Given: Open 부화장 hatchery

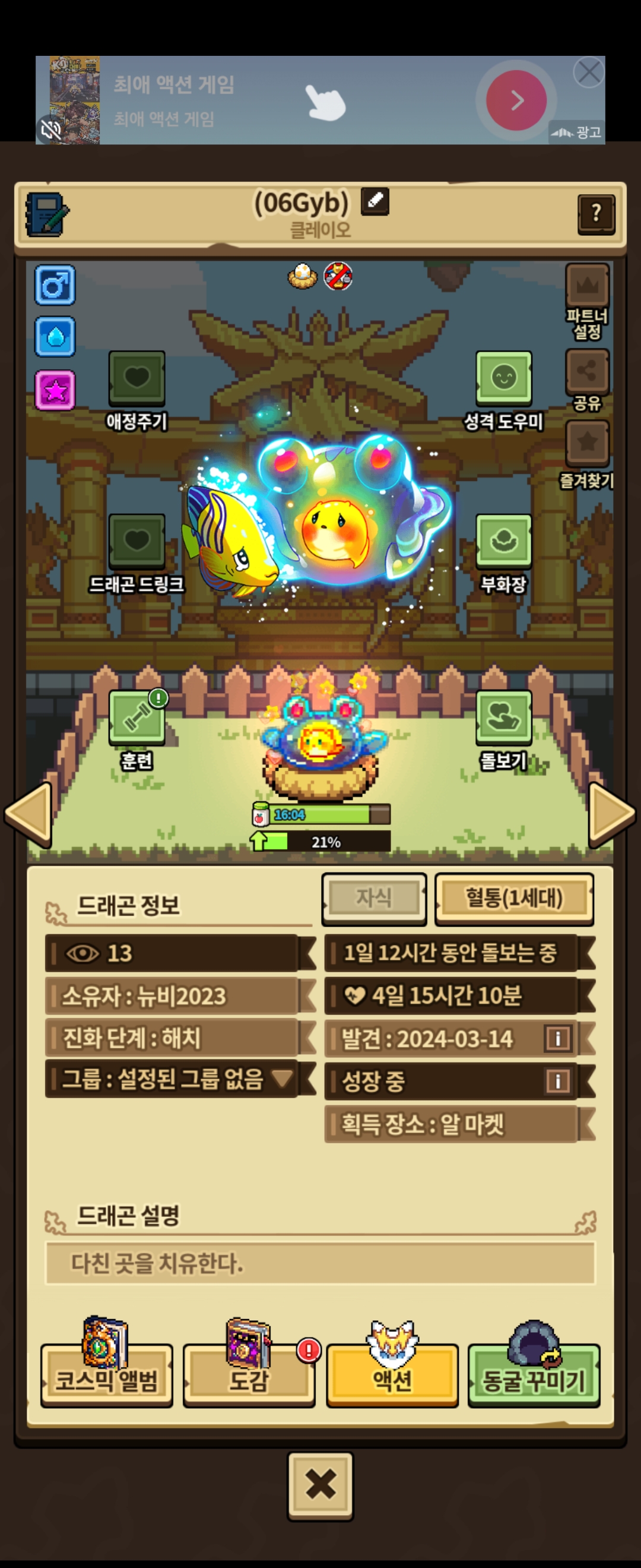Looking at the screenshot, I should point(503,542).
